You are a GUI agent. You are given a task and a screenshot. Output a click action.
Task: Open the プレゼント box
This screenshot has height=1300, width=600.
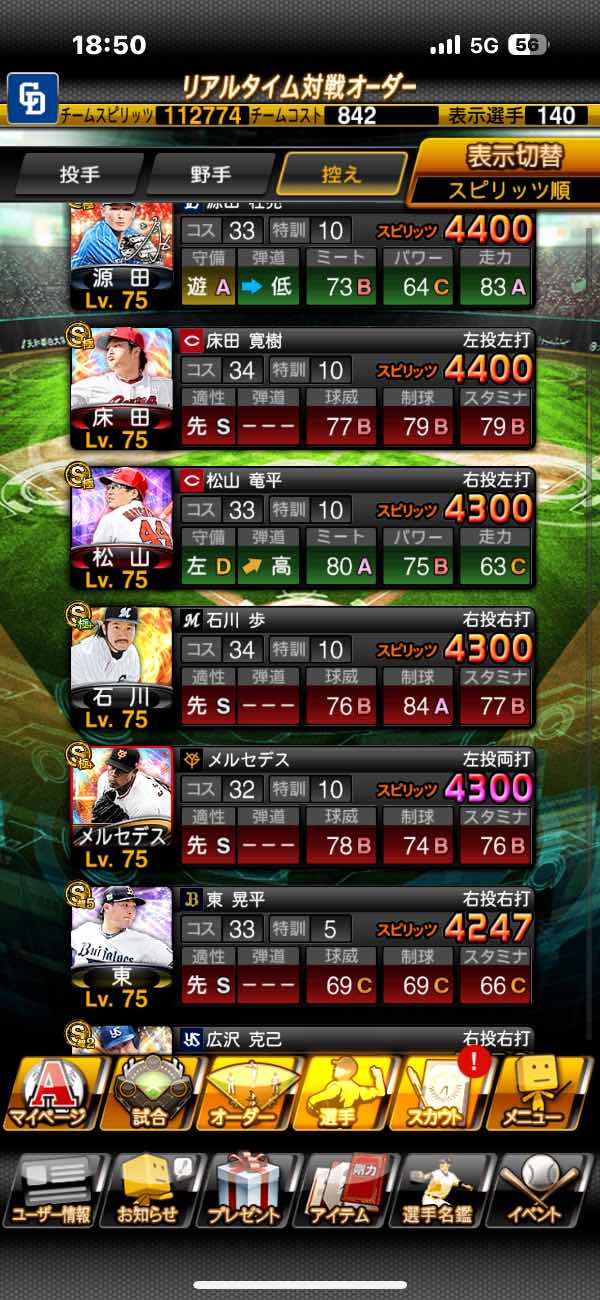250,1192
